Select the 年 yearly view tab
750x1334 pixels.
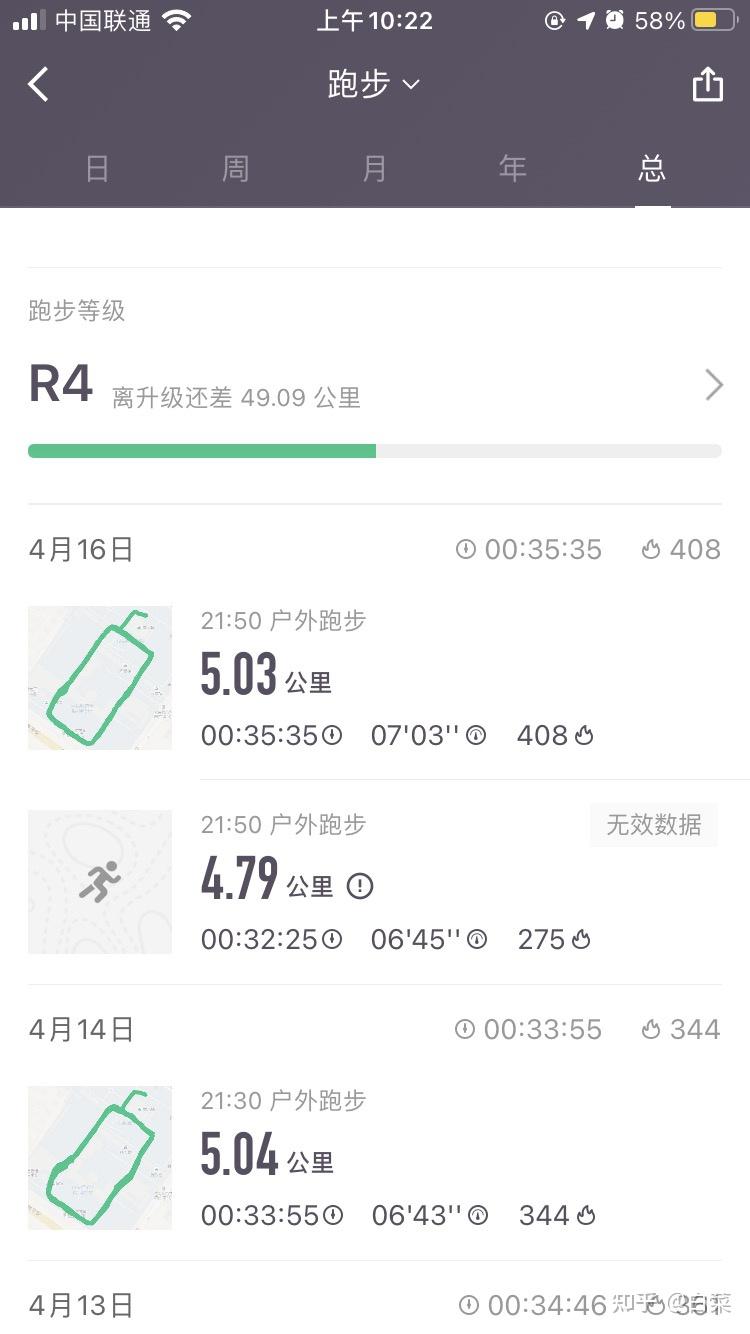point(513,168)
